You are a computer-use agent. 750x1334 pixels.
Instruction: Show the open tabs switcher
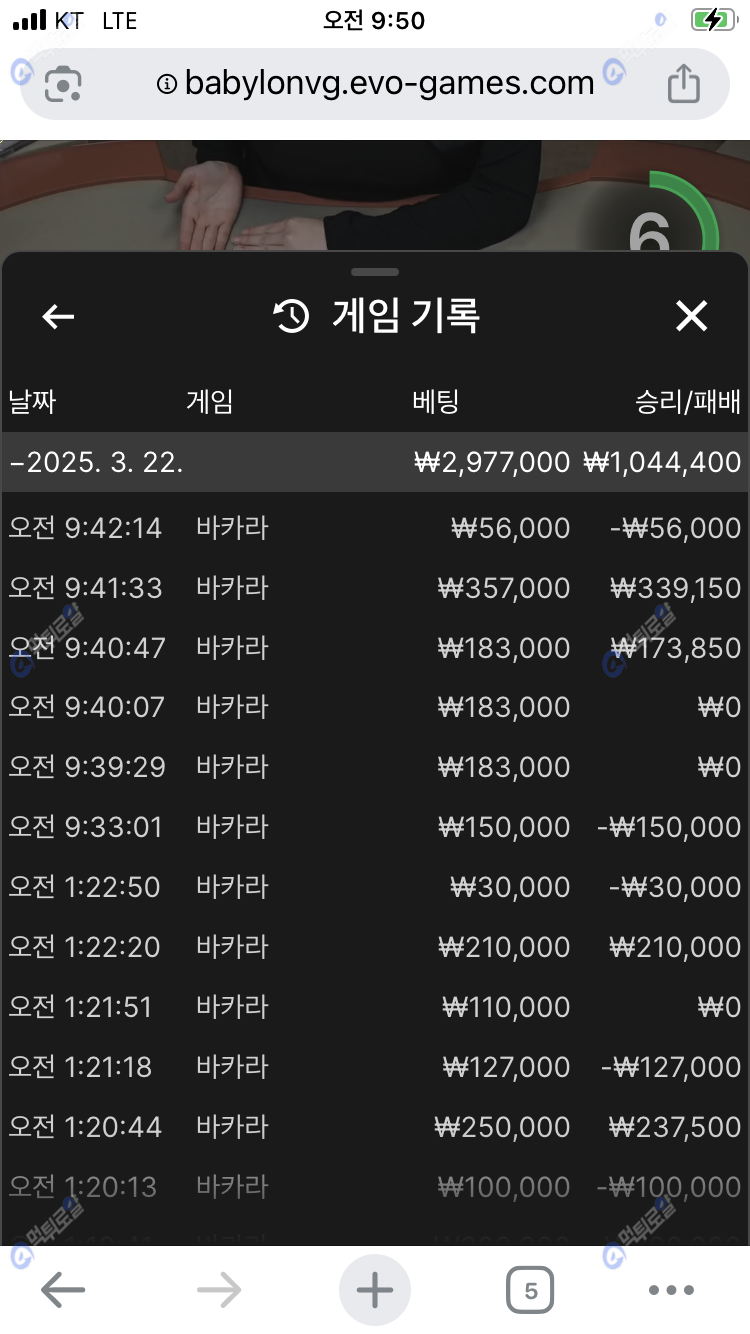tap(530, 1291)
